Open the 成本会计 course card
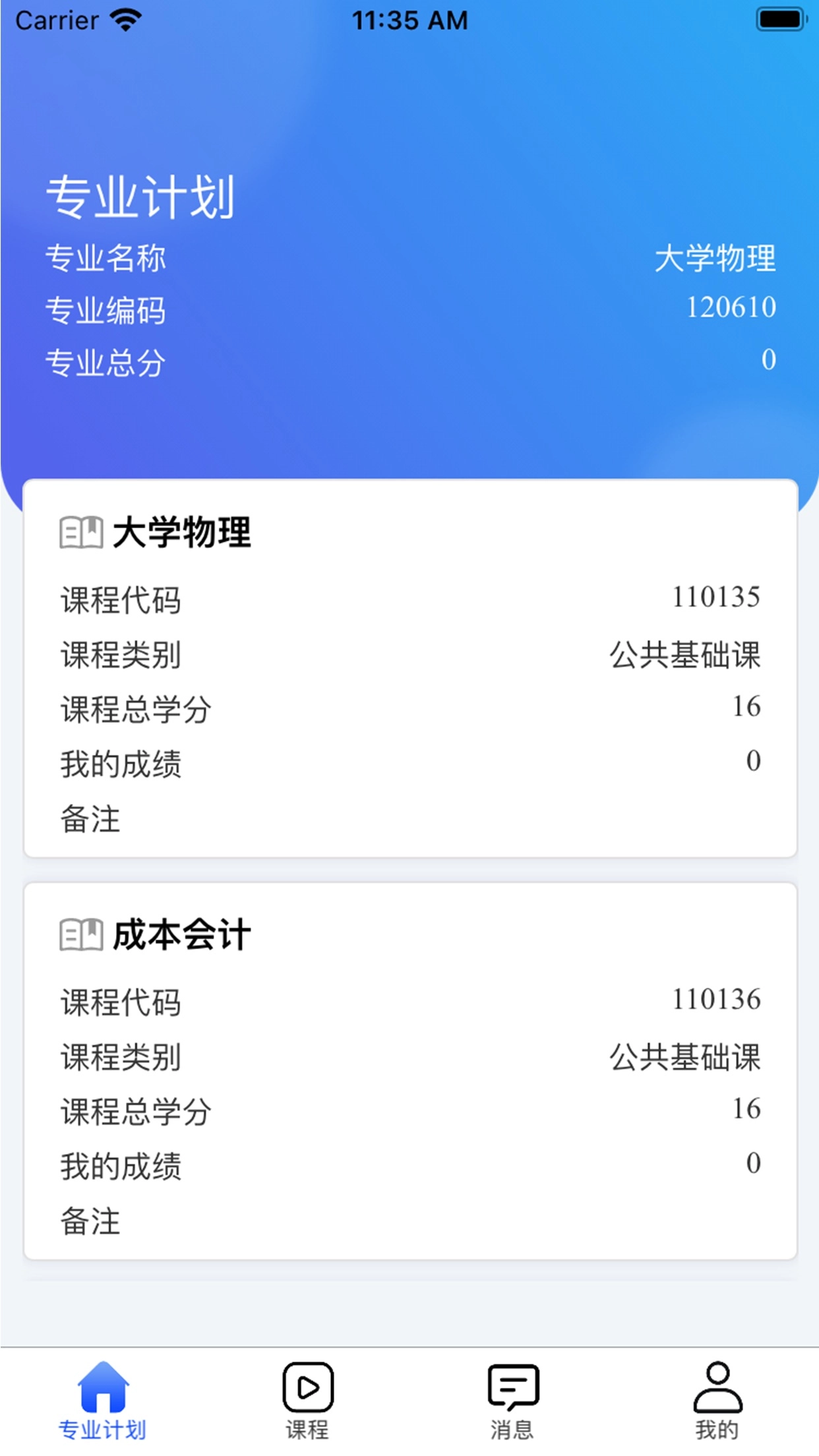The height and width of the screenshot is (1456, 819). (410, 1071)
